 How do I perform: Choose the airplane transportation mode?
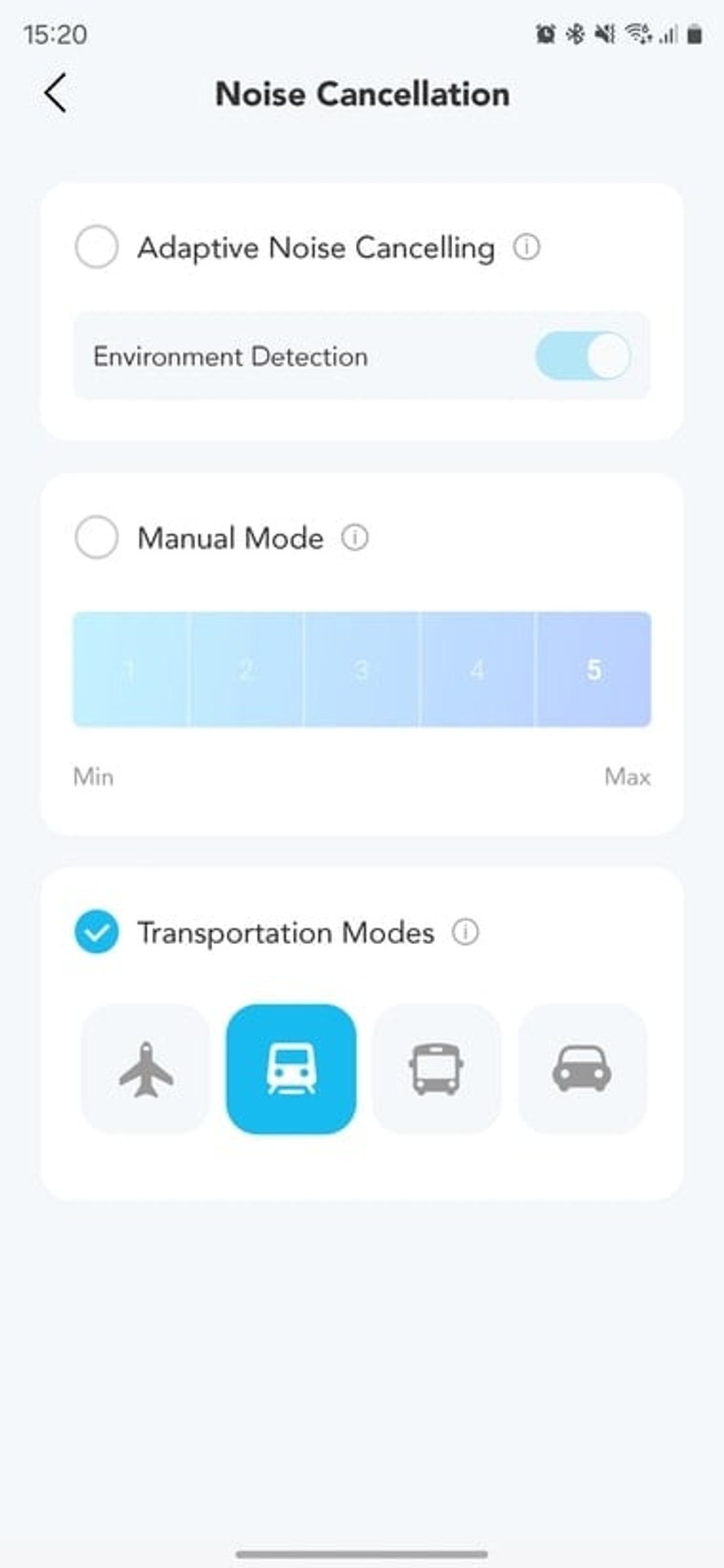pos(145,1069)
